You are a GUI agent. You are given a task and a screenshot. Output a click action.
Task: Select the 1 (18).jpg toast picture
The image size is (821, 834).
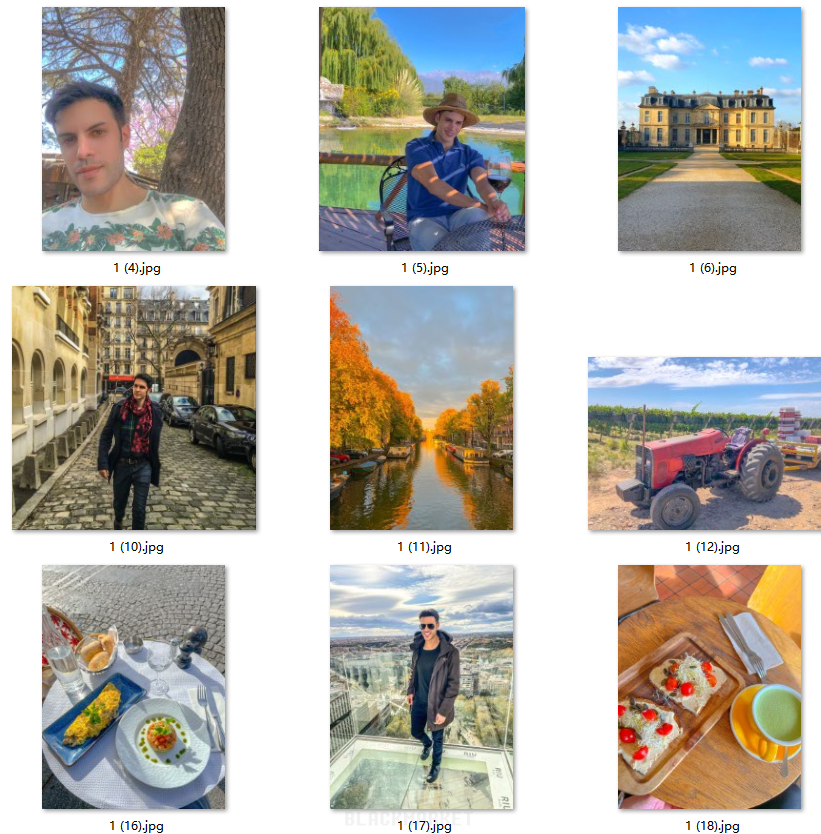(x=709, y=687)
